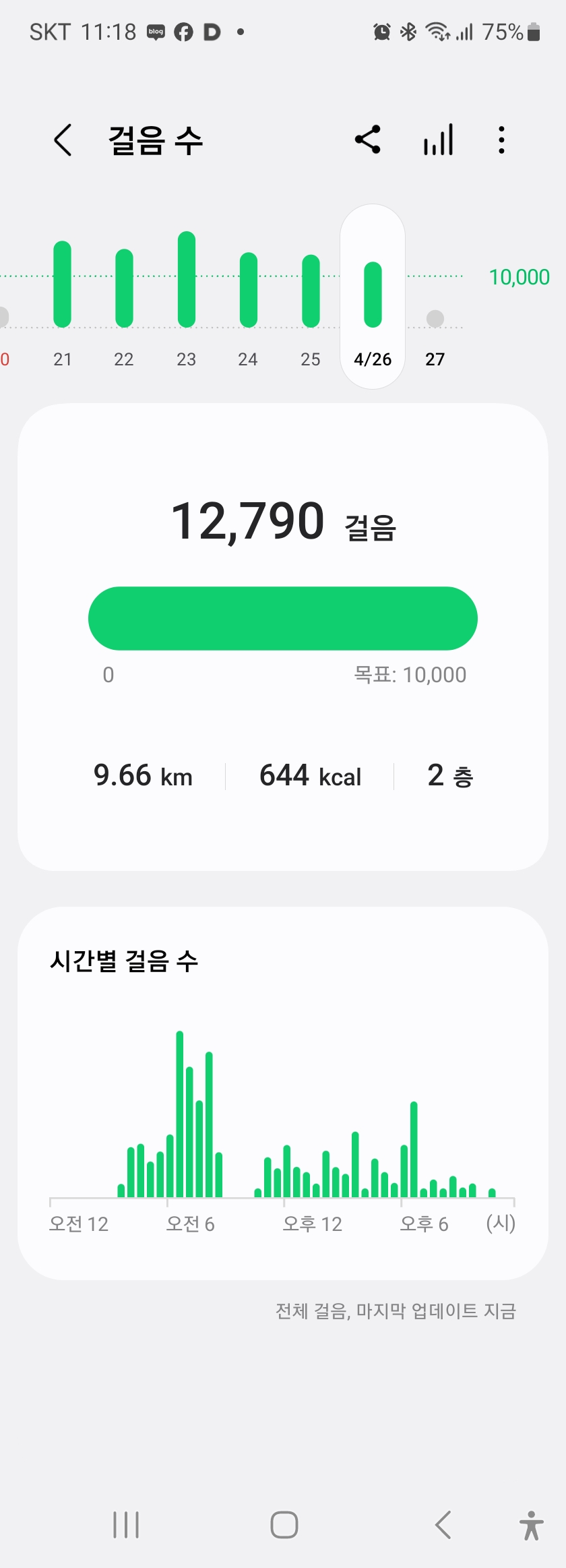Share today's step count

(x=368, y=140)
